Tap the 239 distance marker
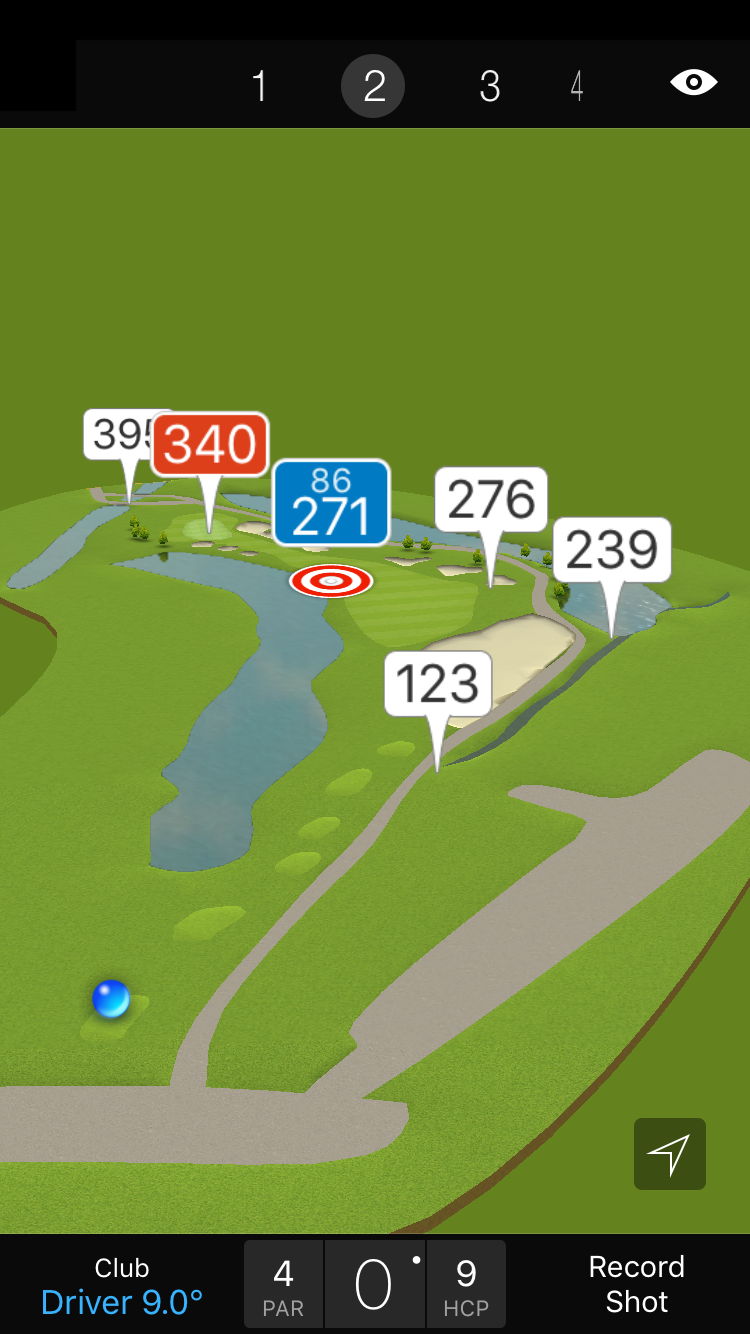The width and height of the screenshot is (750, 1334). pos(611,549)
